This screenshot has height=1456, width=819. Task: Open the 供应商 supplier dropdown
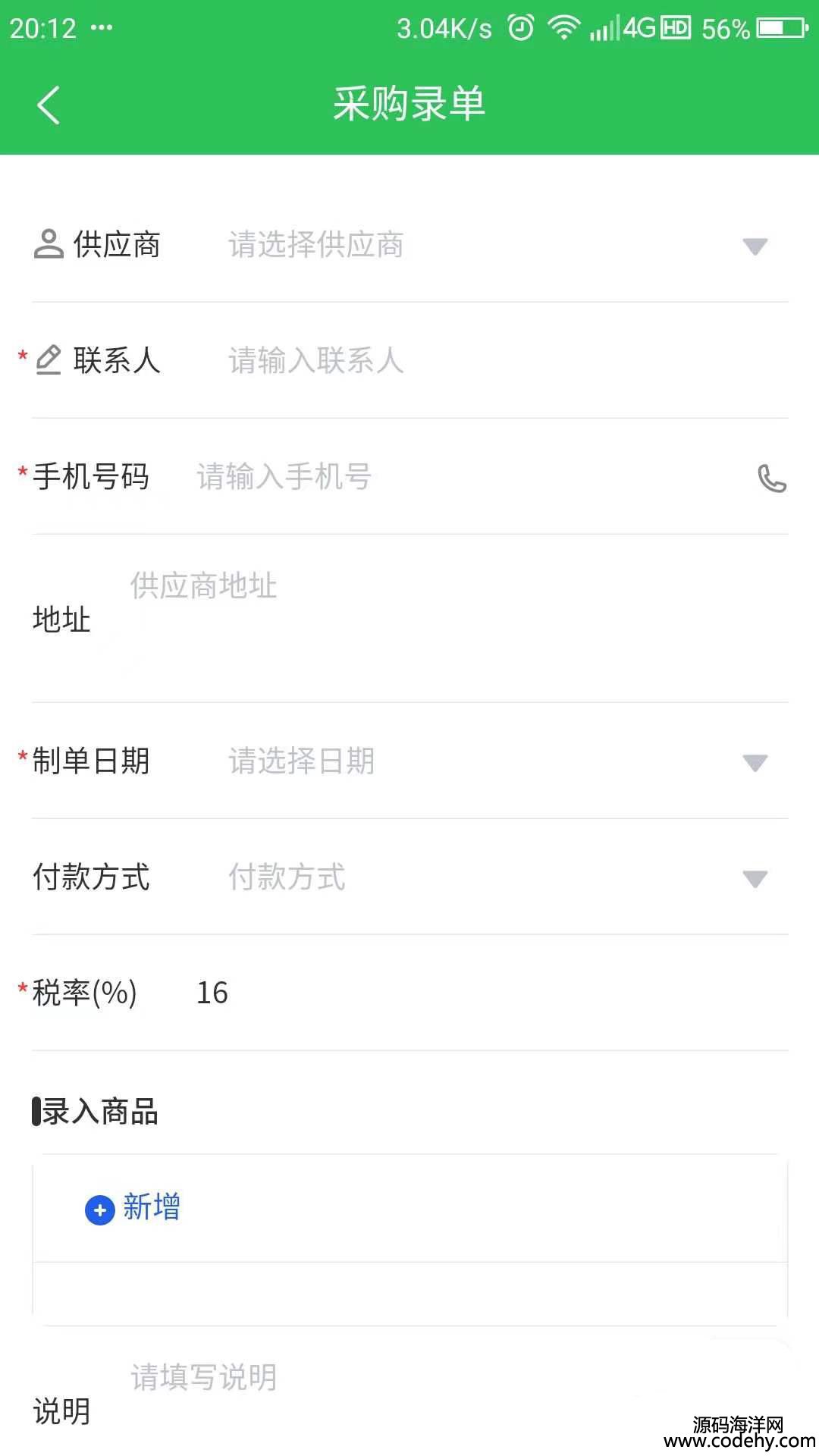pyautogui.click(x=497, y=245)
